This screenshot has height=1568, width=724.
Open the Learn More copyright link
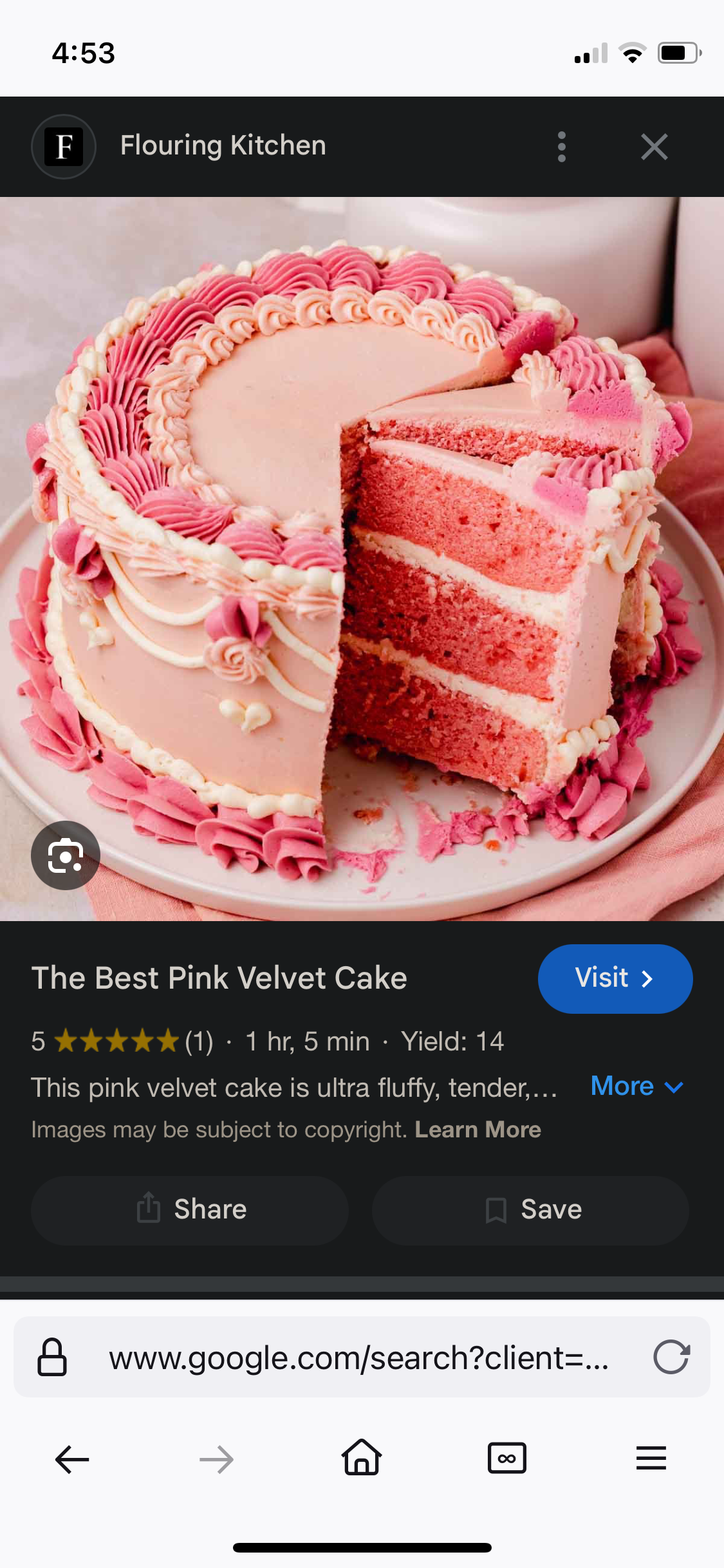(478, 1130)
